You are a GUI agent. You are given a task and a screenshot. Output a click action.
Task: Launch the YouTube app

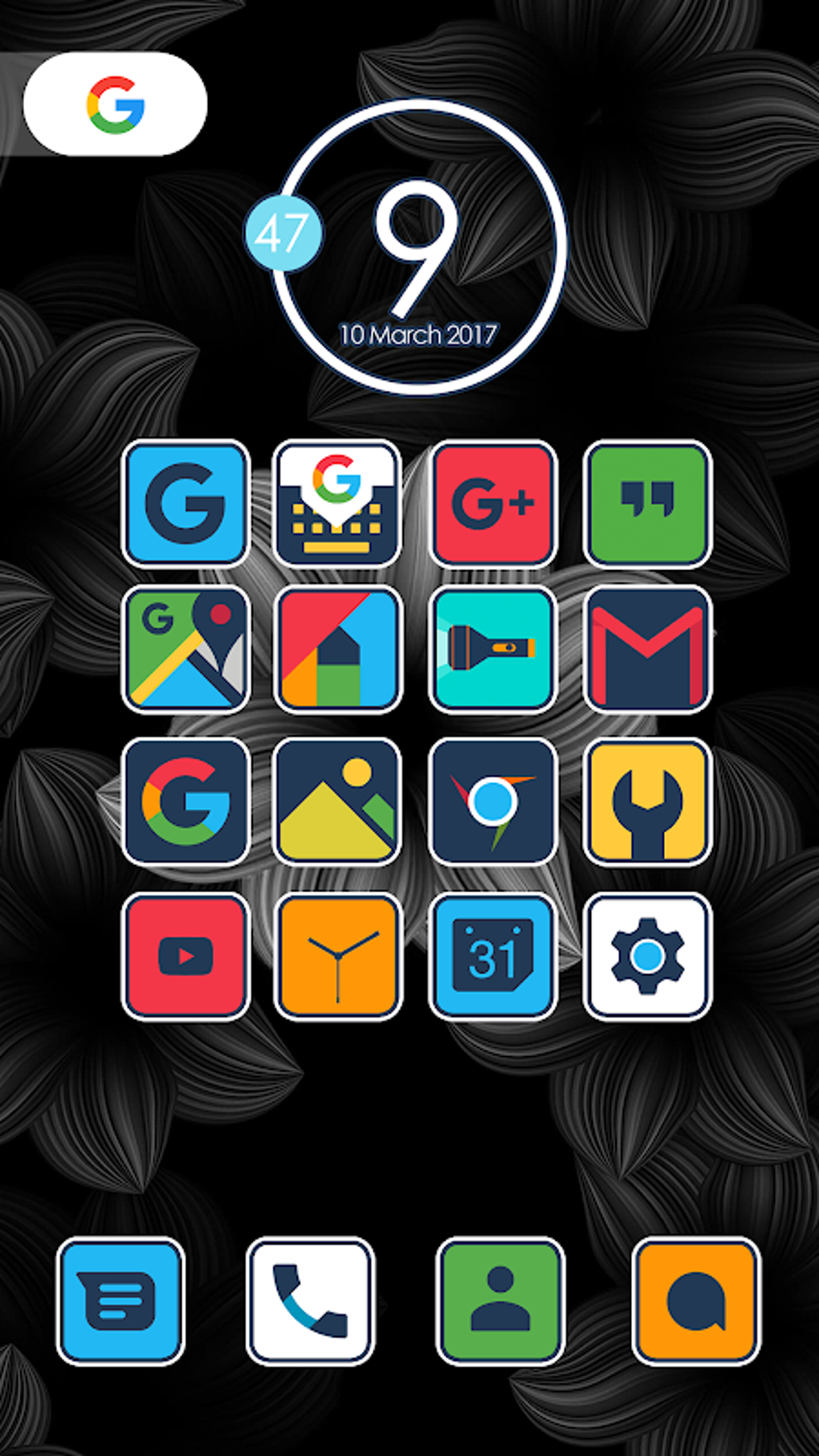185,956
